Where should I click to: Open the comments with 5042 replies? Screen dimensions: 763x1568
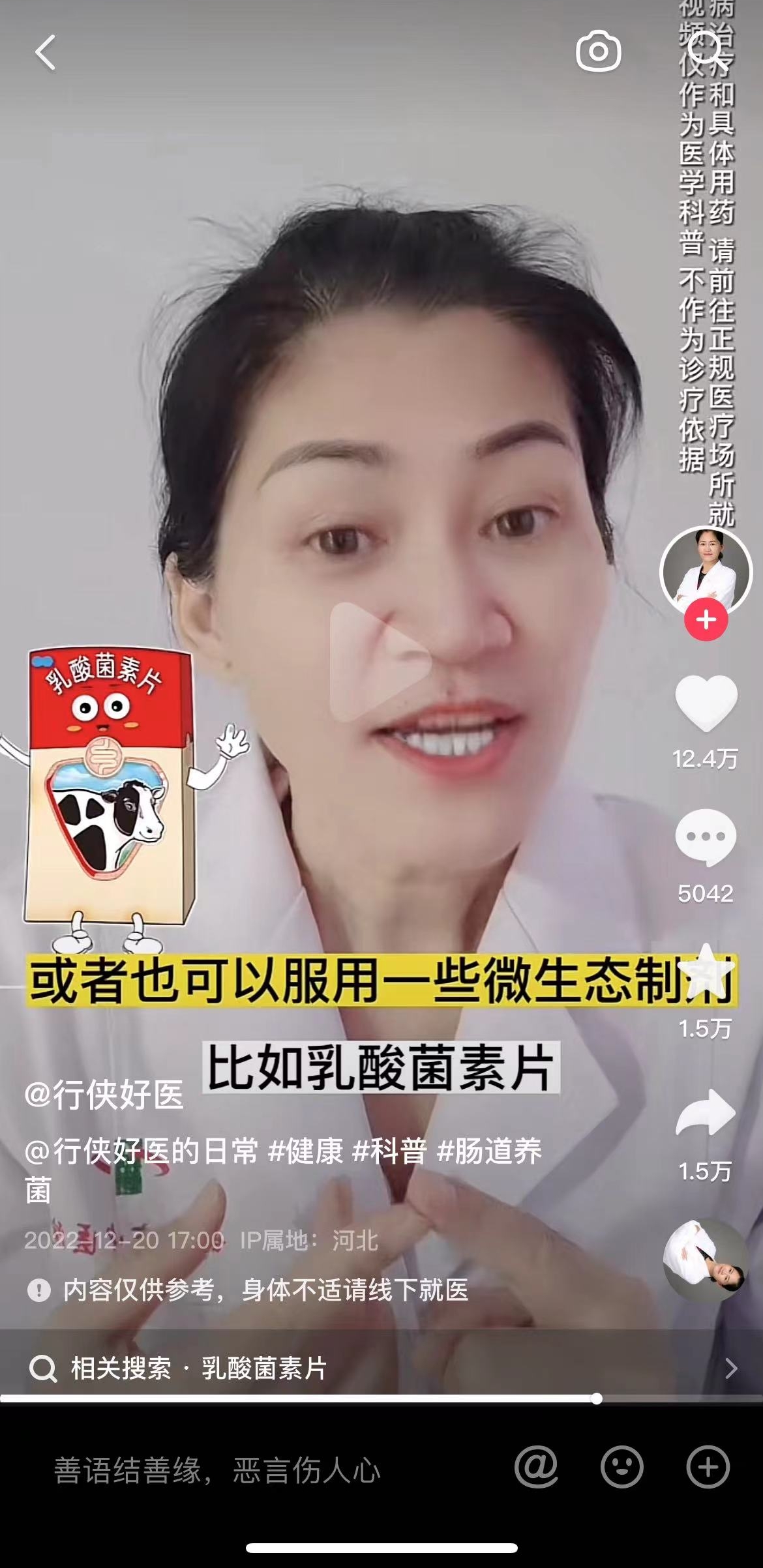tap(706, 836)
